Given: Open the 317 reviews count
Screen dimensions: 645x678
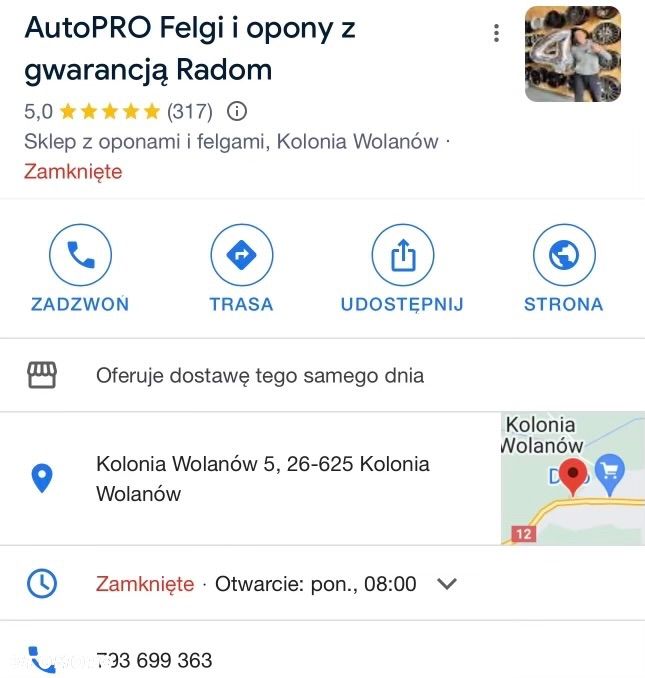Looking at the screenshot, I should [190, 111].
